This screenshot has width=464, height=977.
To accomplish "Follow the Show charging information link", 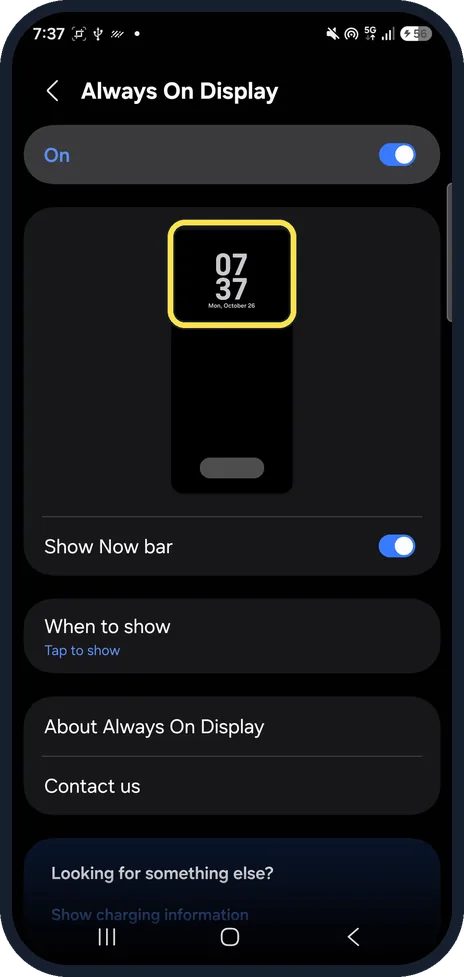I will (149, 915).
